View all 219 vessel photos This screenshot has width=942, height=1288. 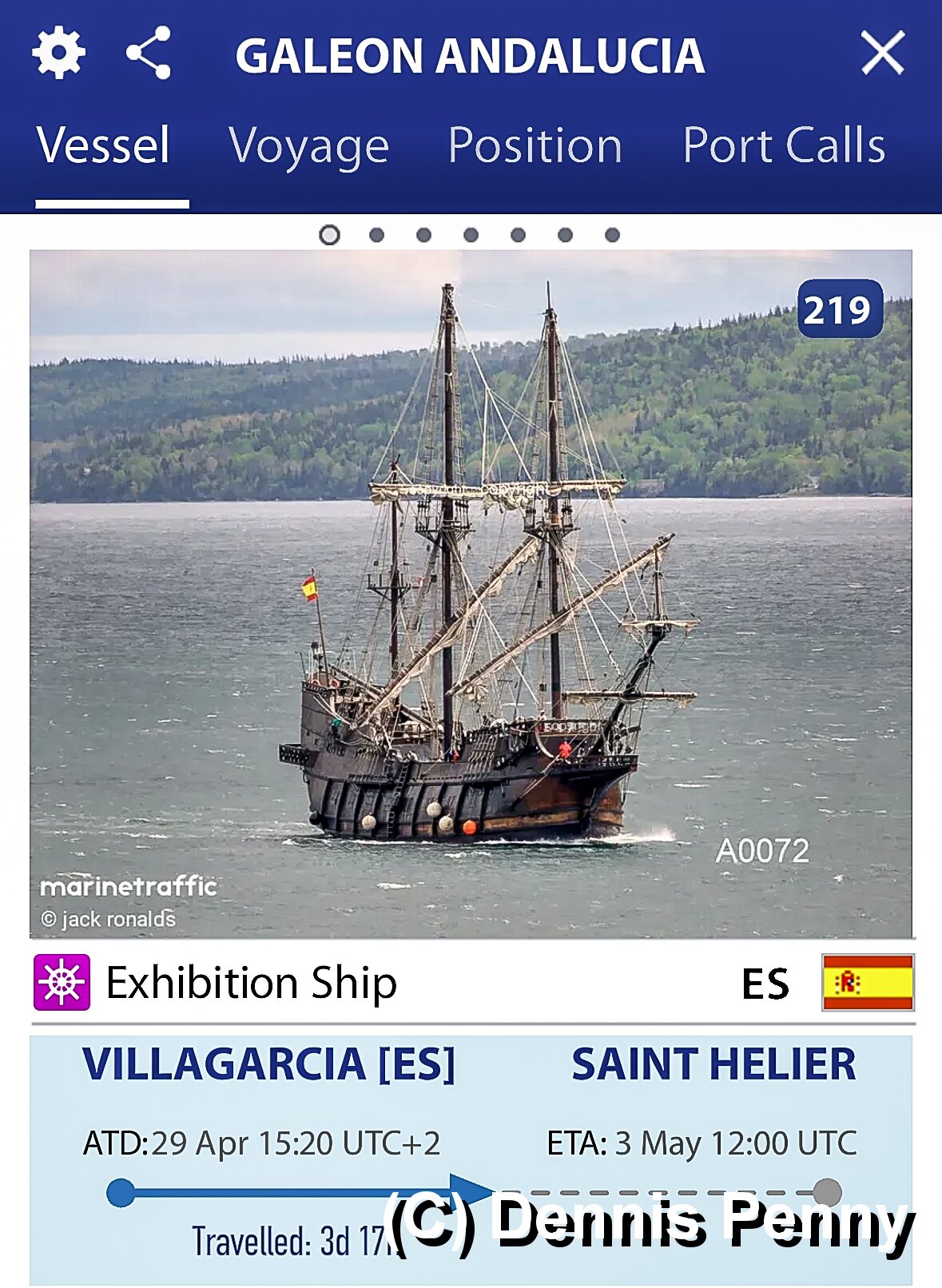[x=839, y=309]
